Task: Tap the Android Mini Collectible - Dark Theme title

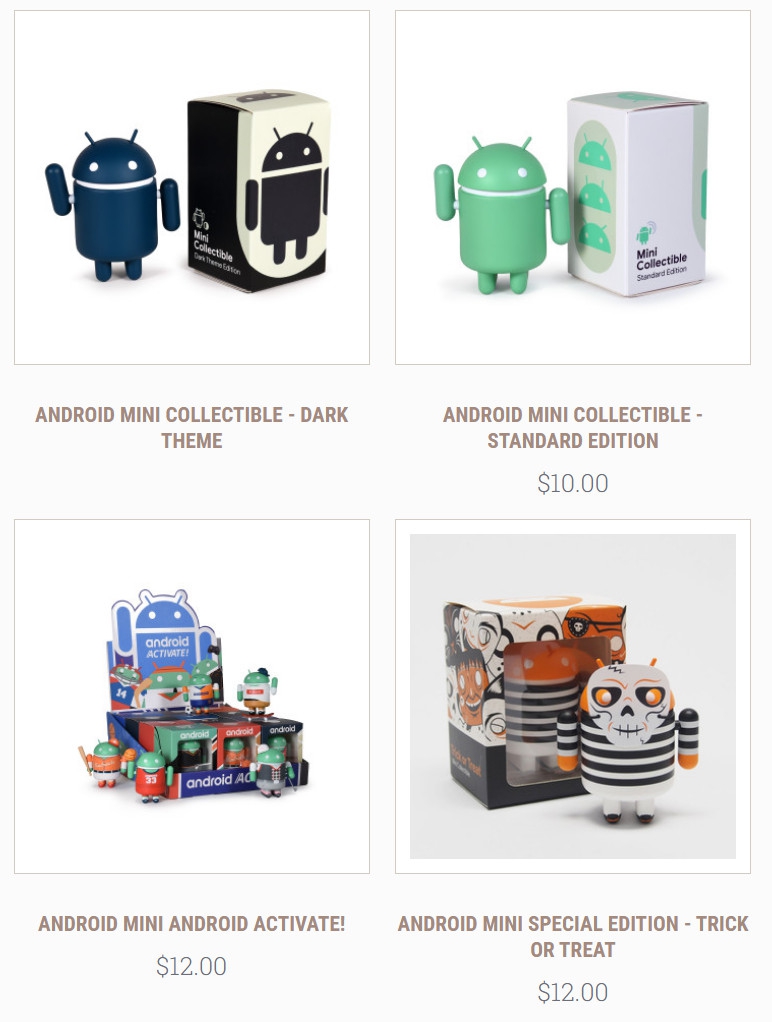Action: 192,427
